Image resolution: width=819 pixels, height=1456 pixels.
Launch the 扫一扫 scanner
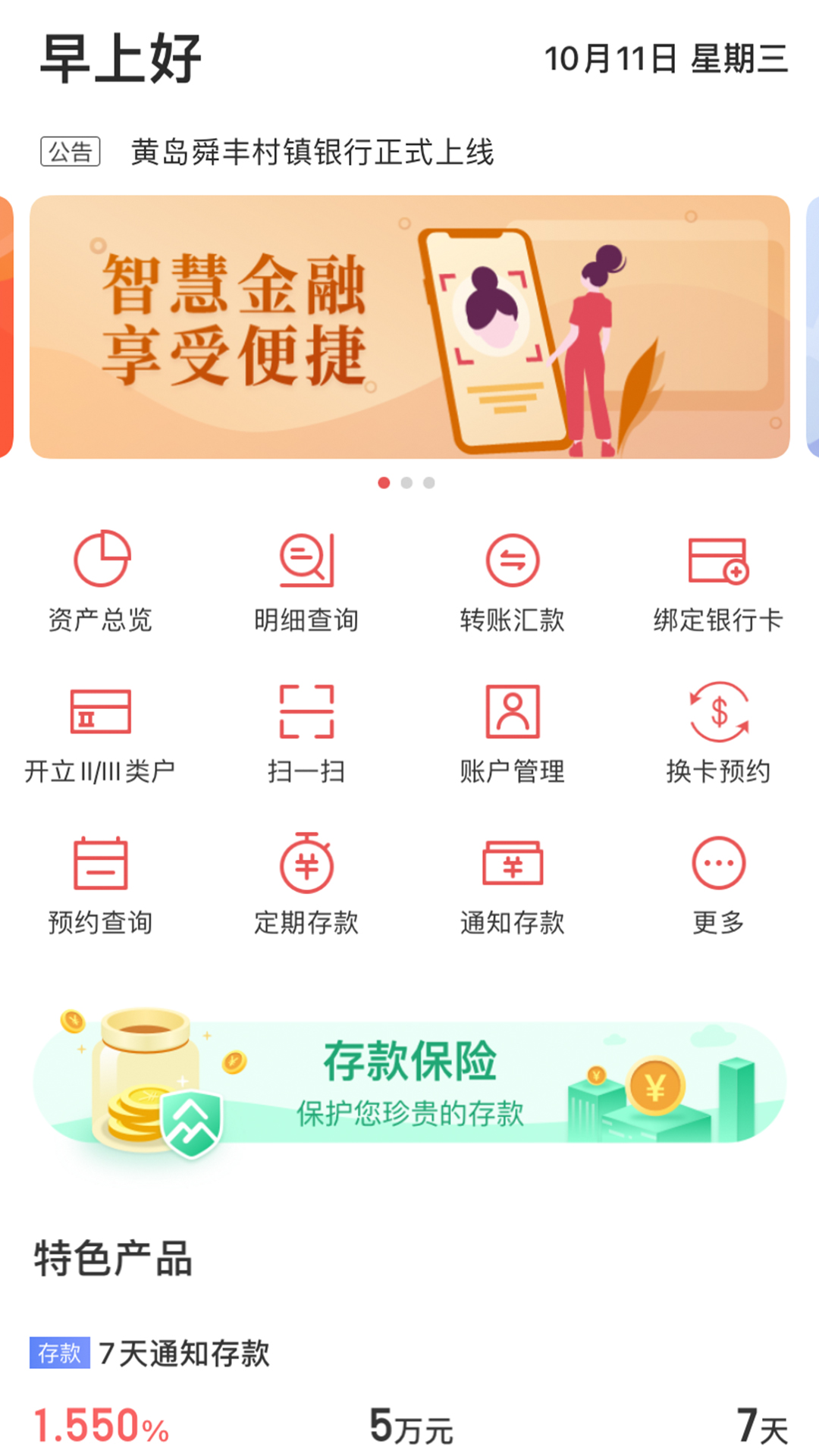(306, 732)
